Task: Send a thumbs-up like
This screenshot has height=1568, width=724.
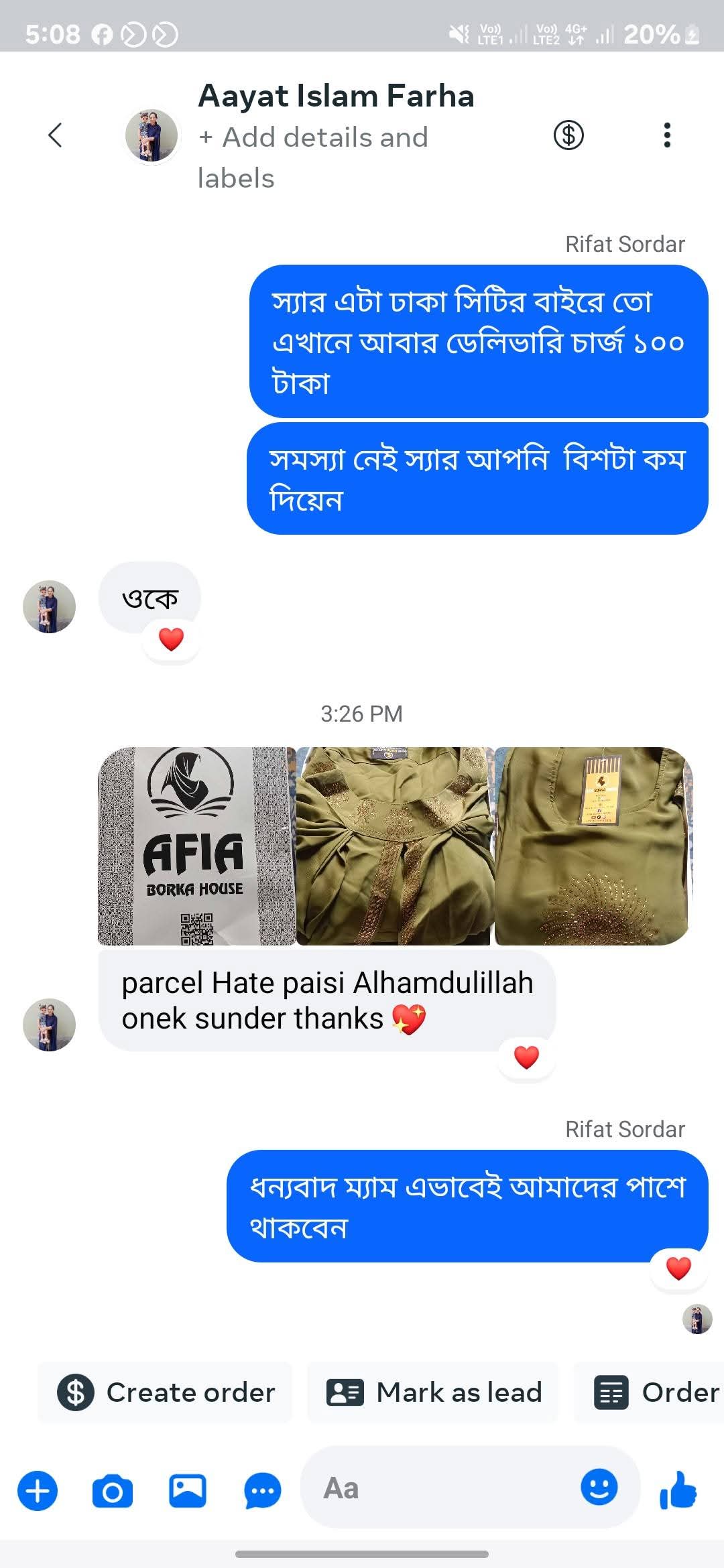Action: pyautogui.click(x=678, y=1490)
